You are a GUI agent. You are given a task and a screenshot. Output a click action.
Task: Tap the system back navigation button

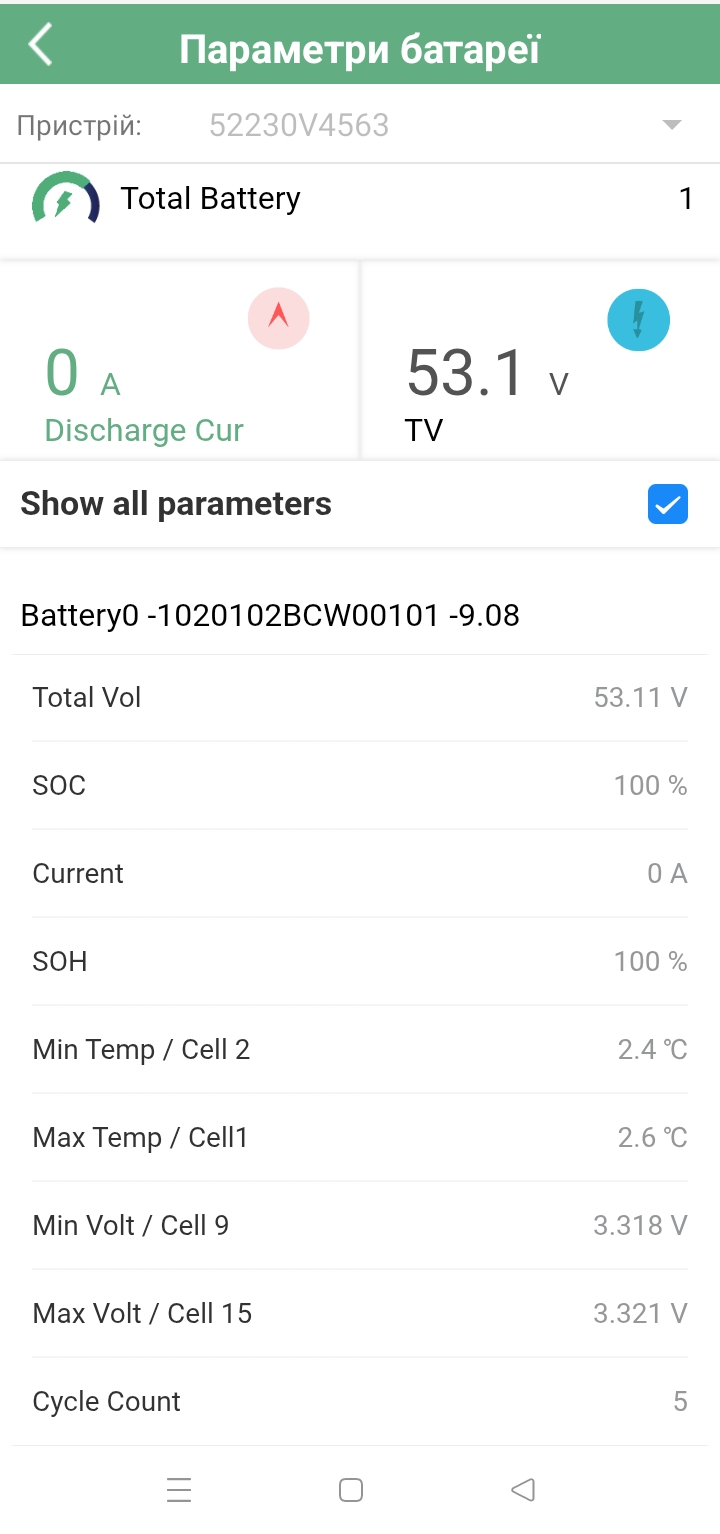[x=522, y=1490]
